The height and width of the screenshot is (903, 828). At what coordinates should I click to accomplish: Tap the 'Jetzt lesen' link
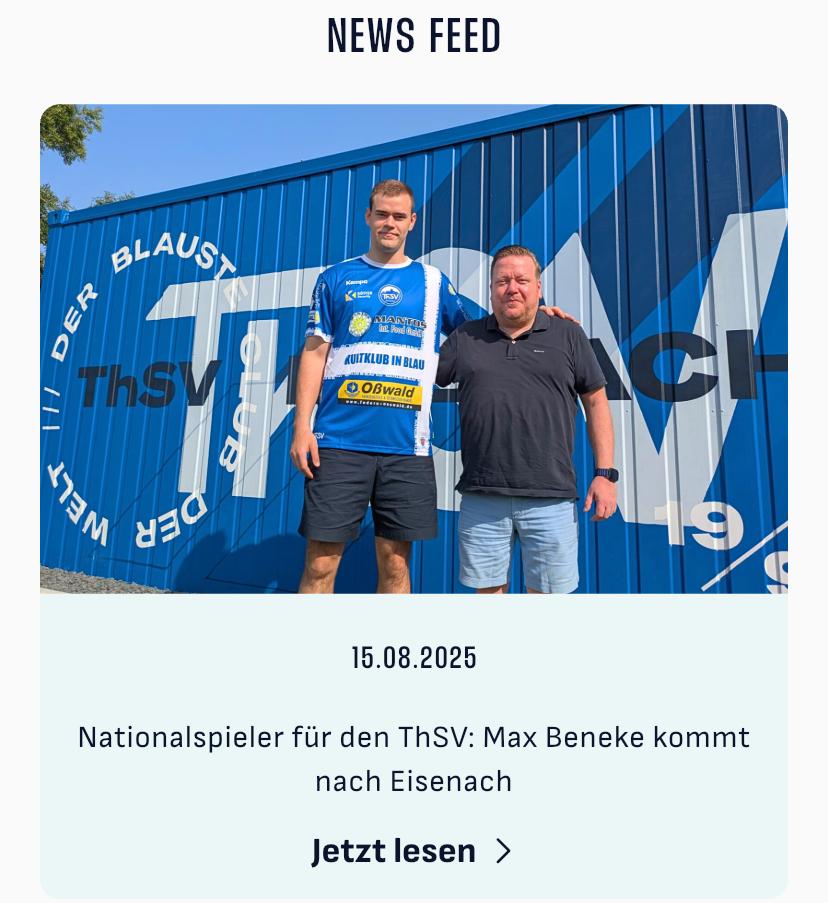tap(412, 851)
